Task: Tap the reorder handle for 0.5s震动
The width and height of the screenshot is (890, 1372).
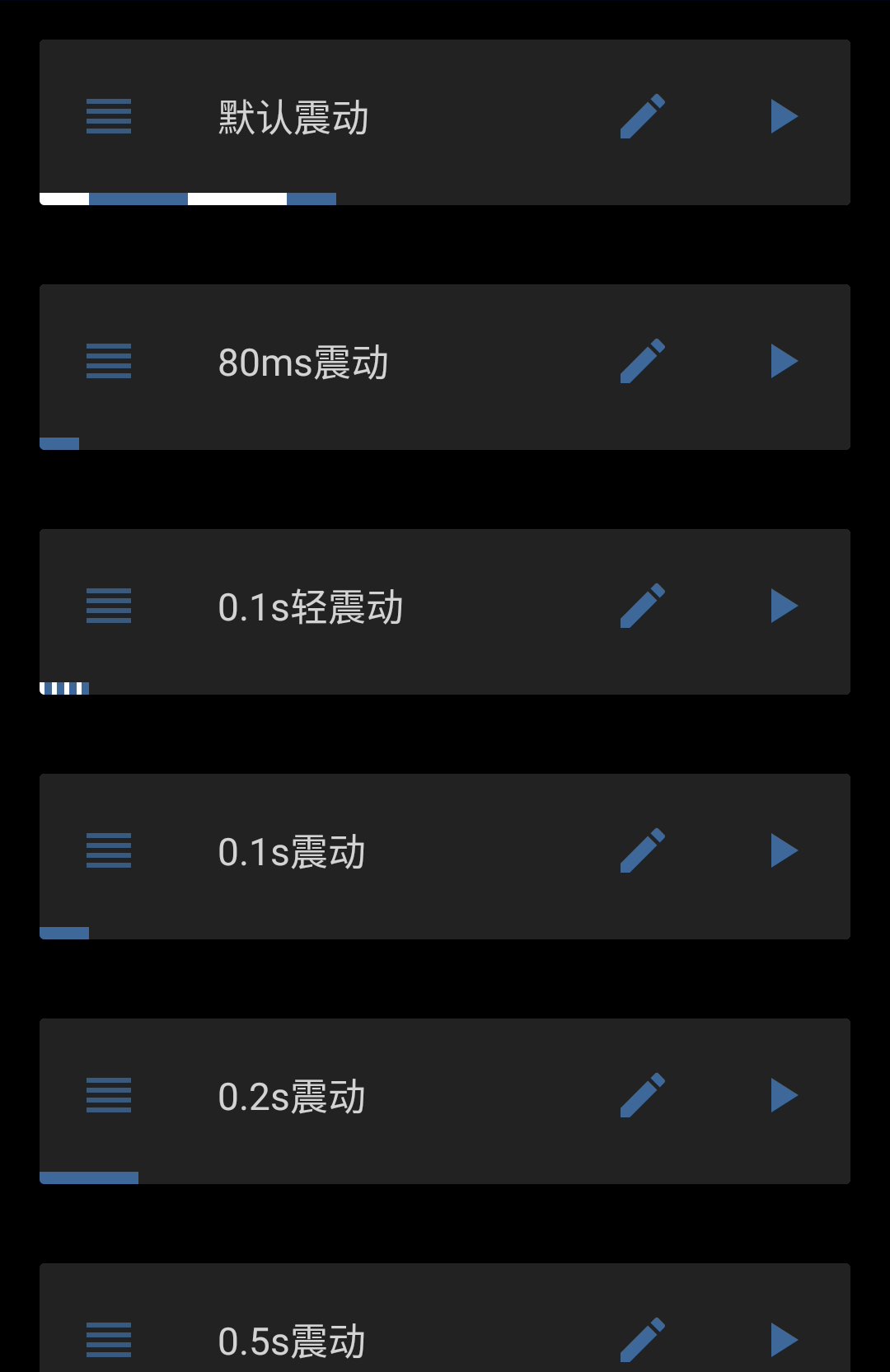Action: (x=109, y=1340)
